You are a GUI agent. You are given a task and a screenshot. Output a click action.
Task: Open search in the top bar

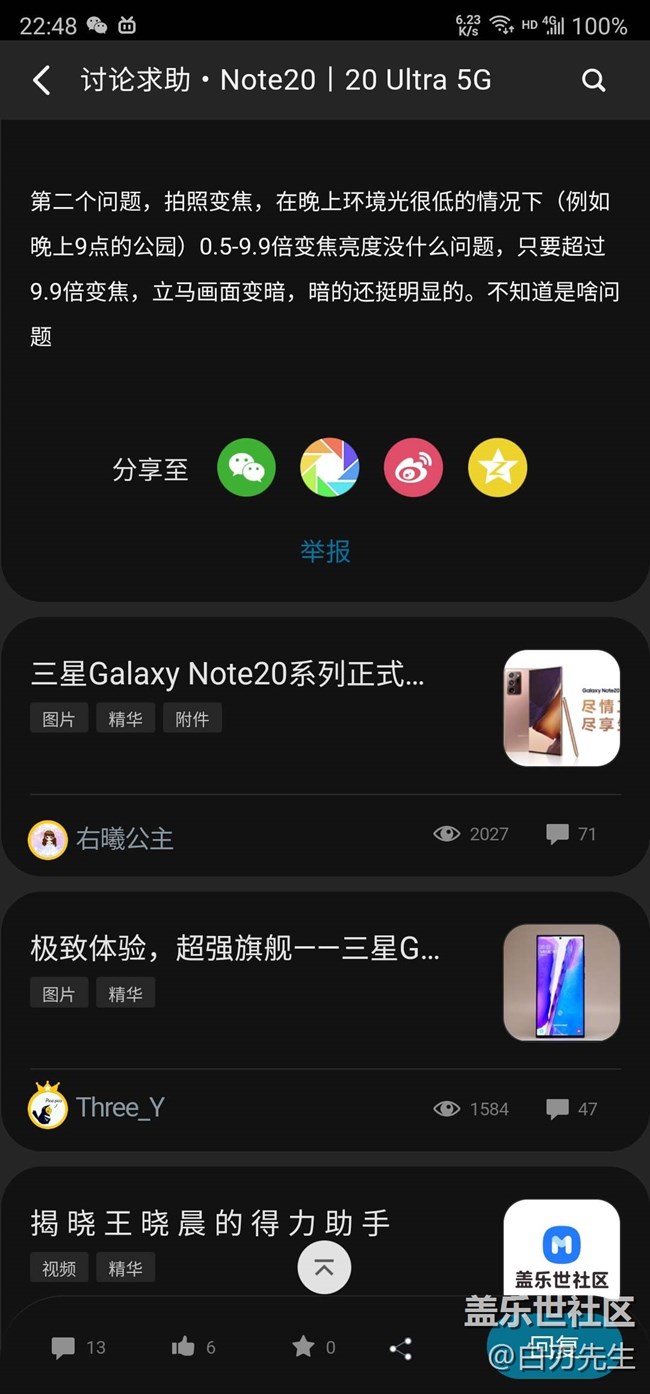click(593, 80)
